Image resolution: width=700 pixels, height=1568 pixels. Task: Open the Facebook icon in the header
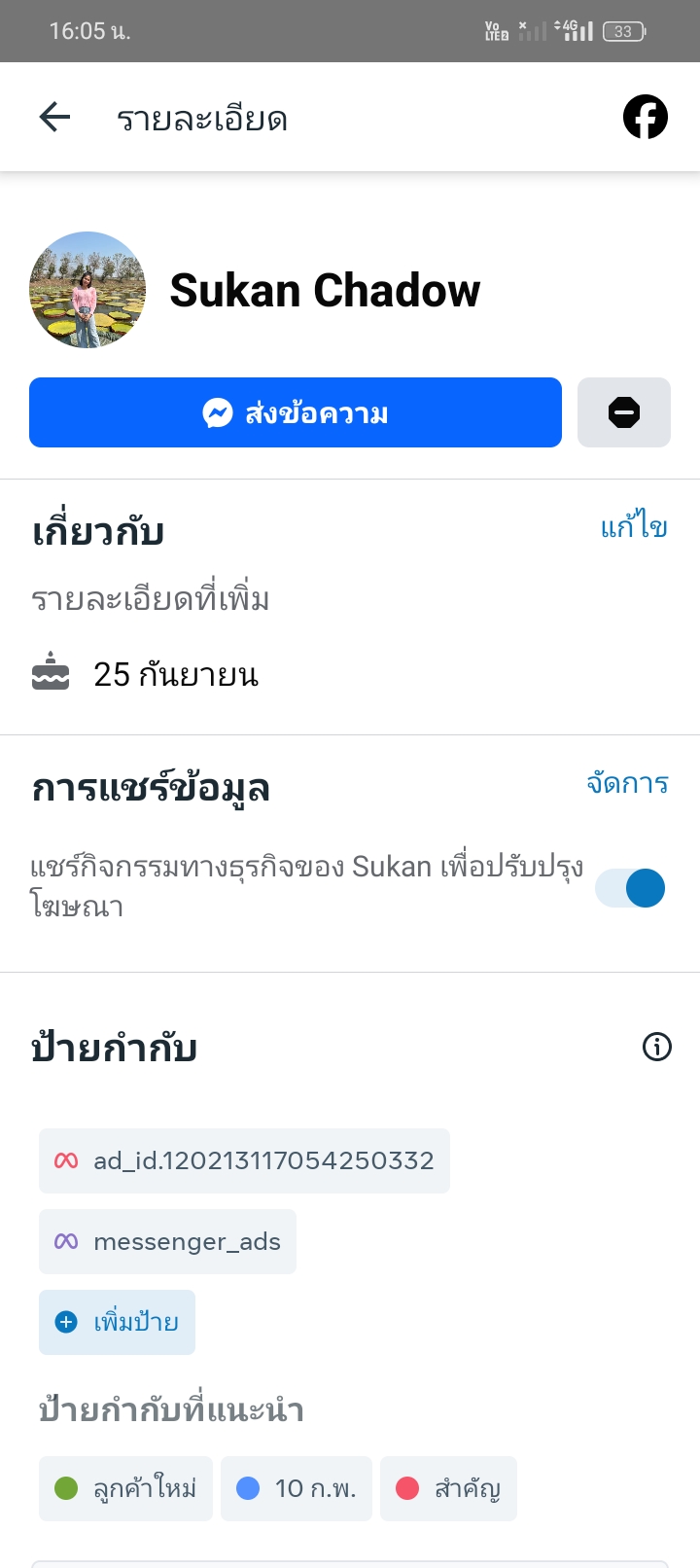click(x=645, y=118)
